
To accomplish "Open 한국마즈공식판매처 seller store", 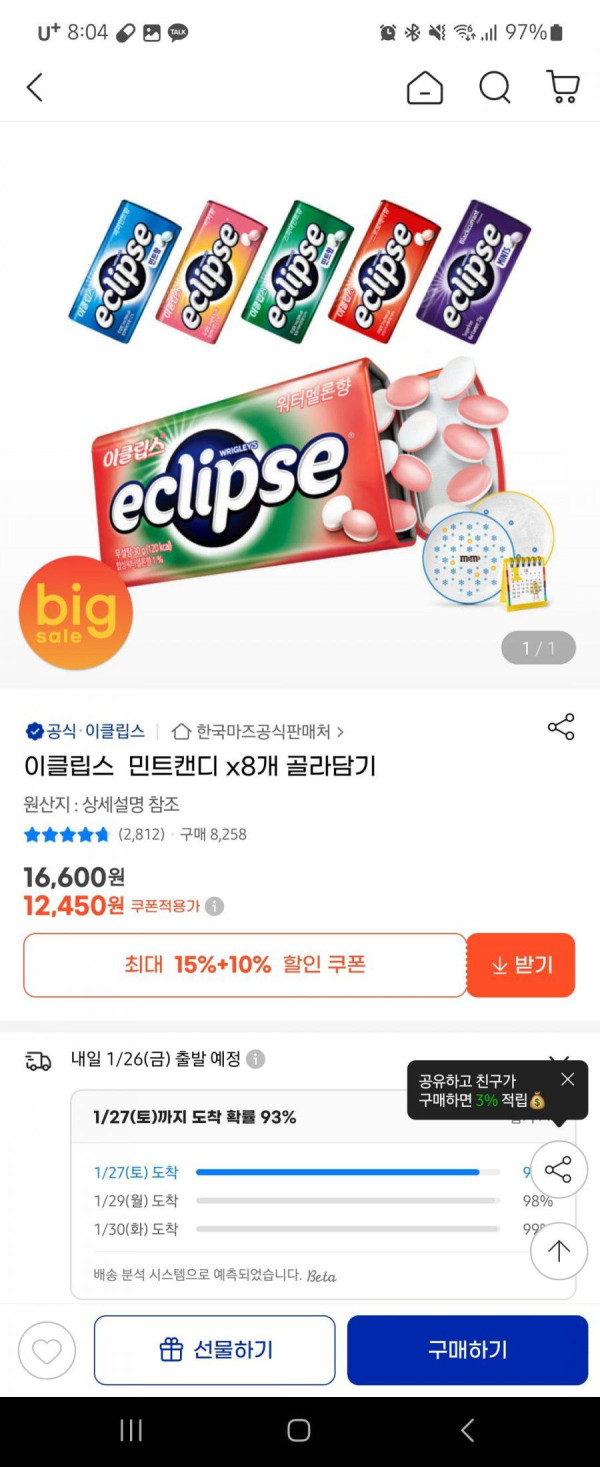I will (x=258, y=731).
